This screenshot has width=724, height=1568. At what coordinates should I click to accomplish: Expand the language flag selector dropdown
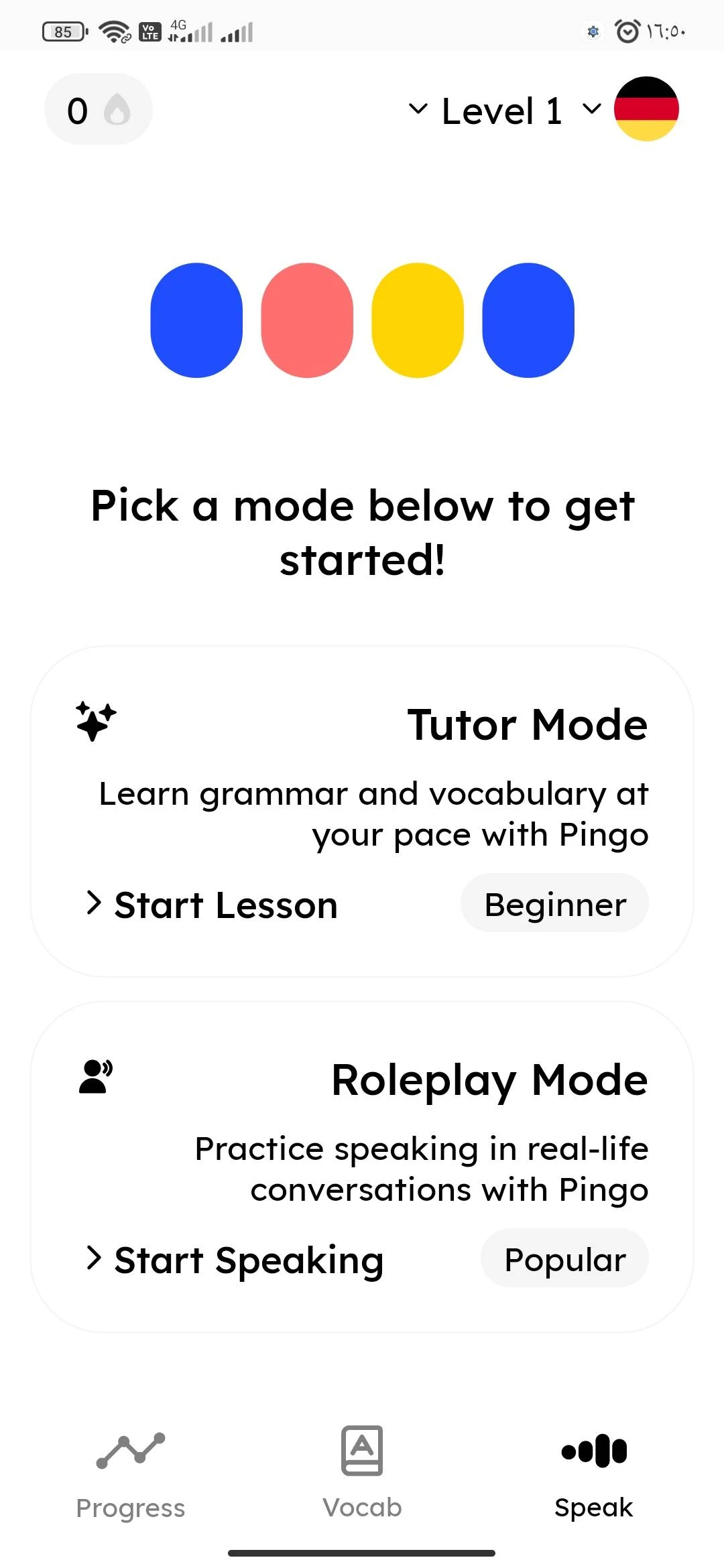[591, 109]
